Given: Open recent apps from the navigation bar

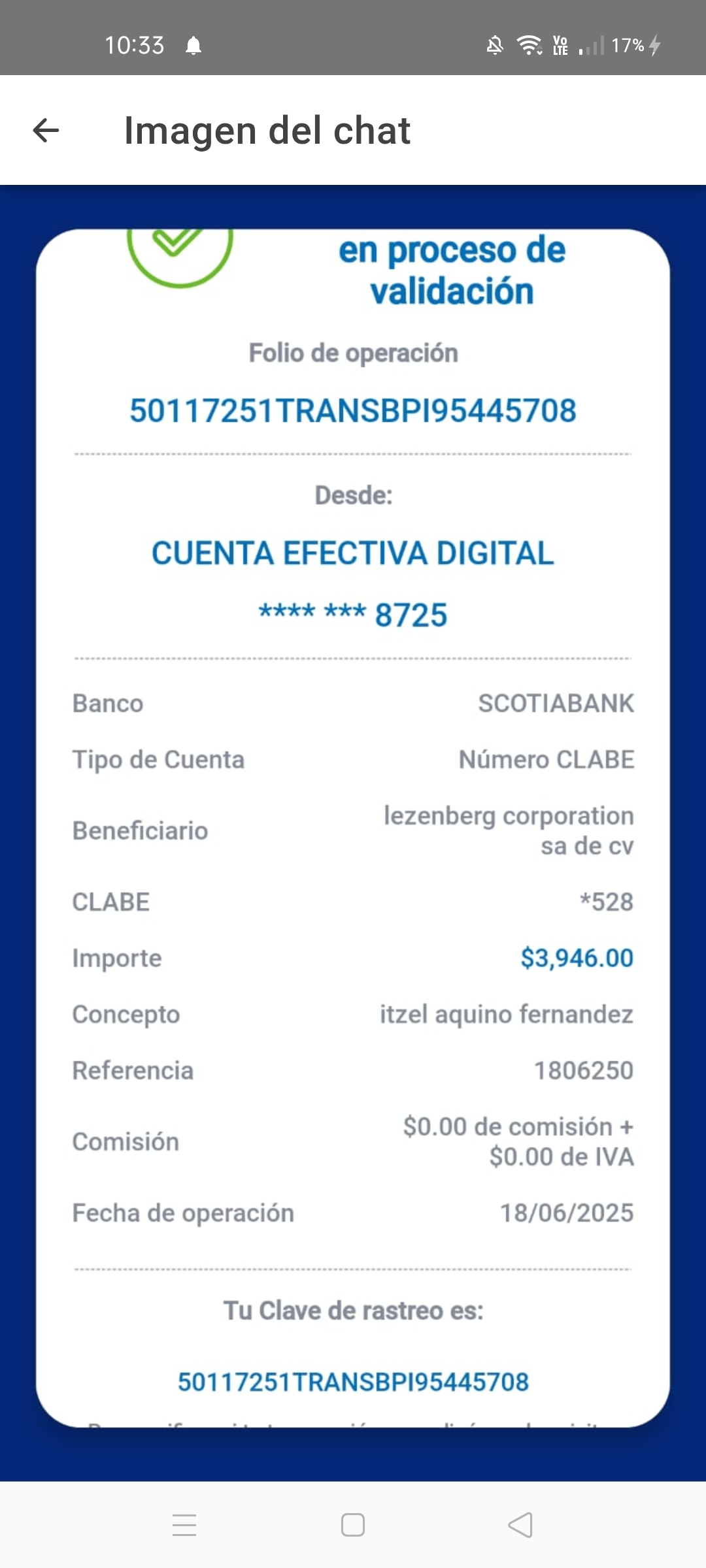Looking at the screenshot, I should click(x=184, y=1525).
